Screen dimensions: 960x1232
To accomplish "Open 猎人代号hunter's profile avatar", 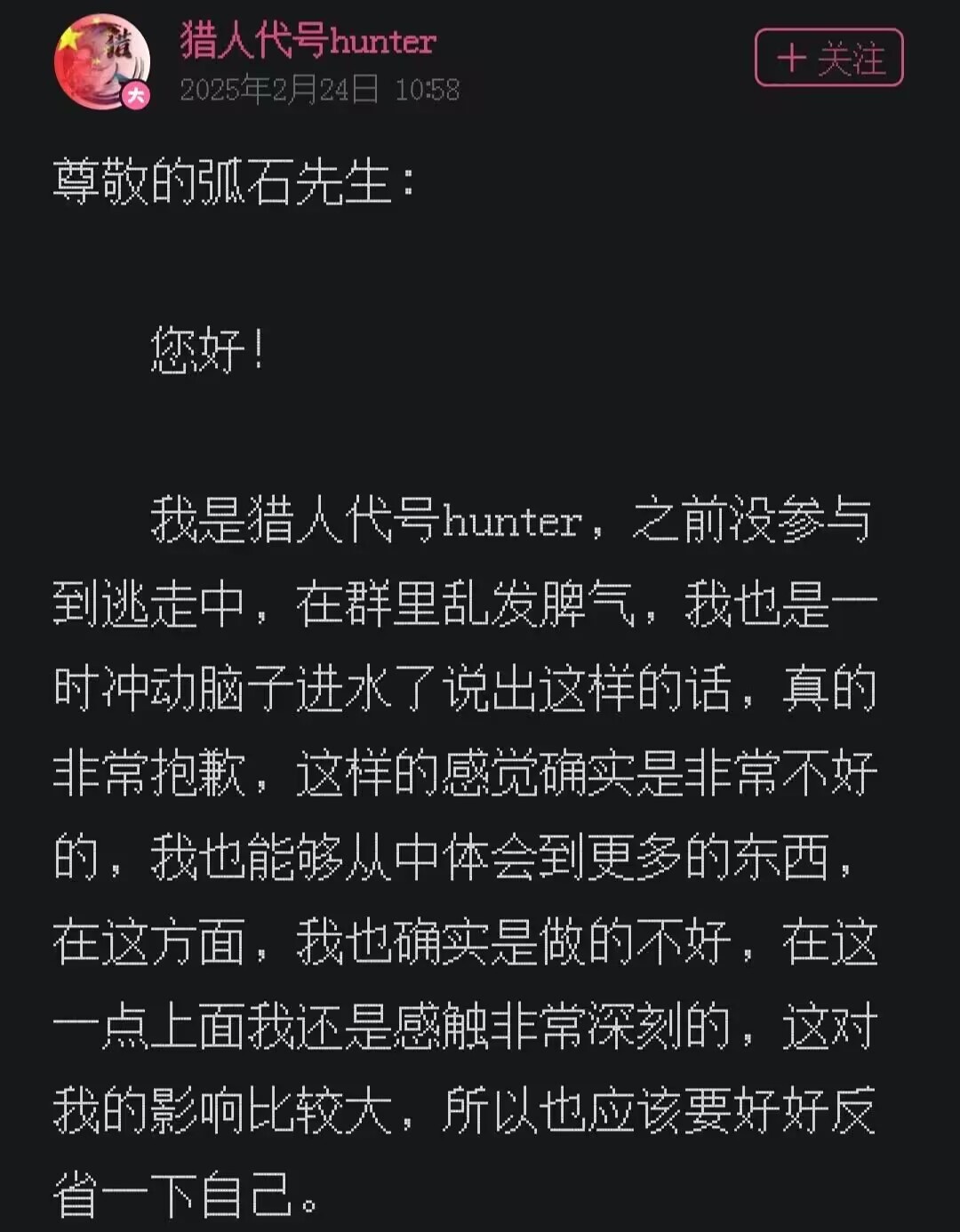I will coord(100,62).
